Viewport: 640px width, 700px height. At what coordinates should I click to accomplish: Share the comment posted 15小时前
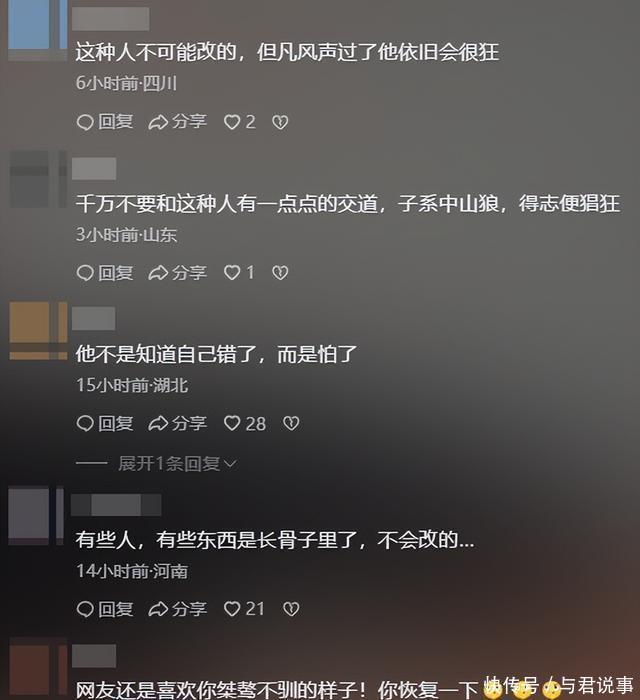pyautogui.click(x=177, y=423)
